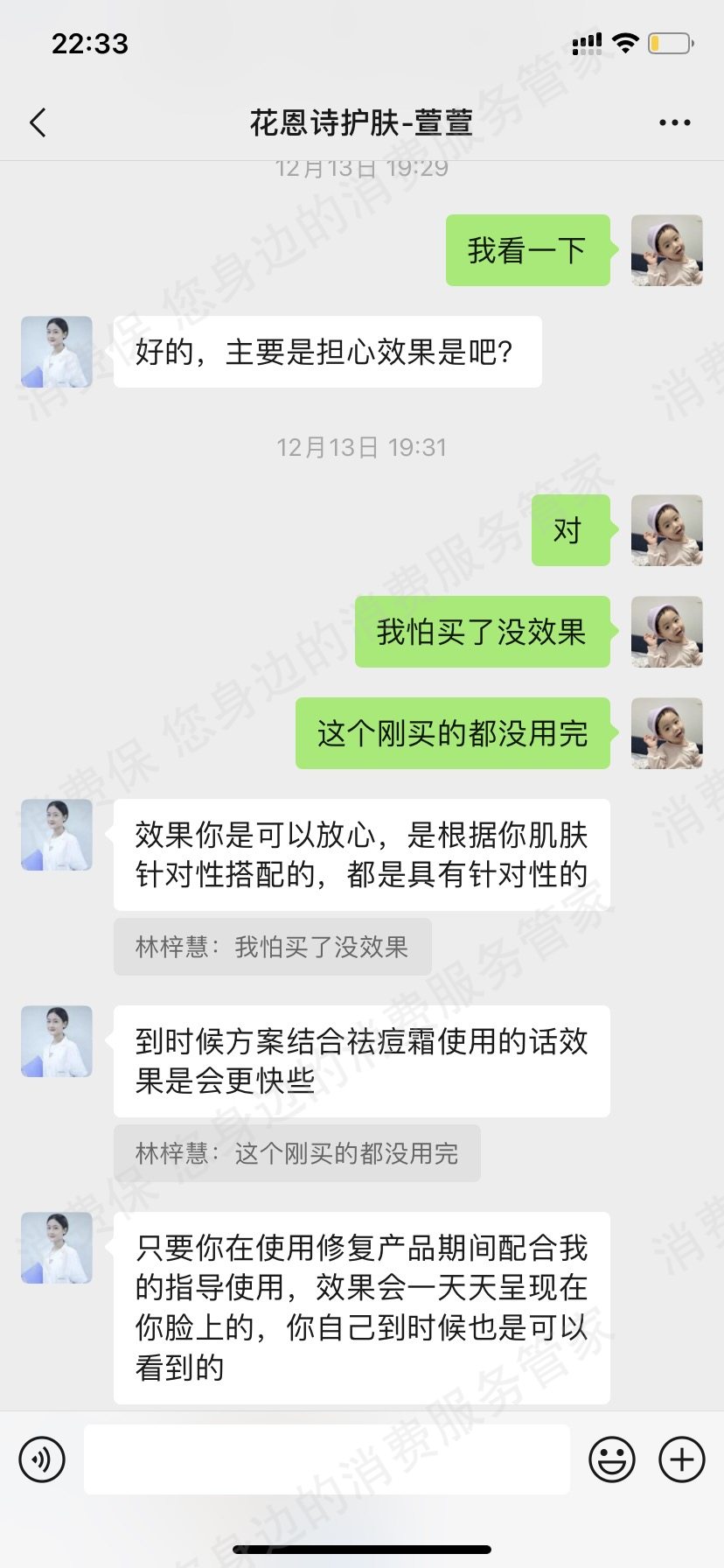This screenshot has height=1568, width=724.
Task: Open my avatar beside '我看一下'
Action: pyautogui.click(x=667, y=250)
